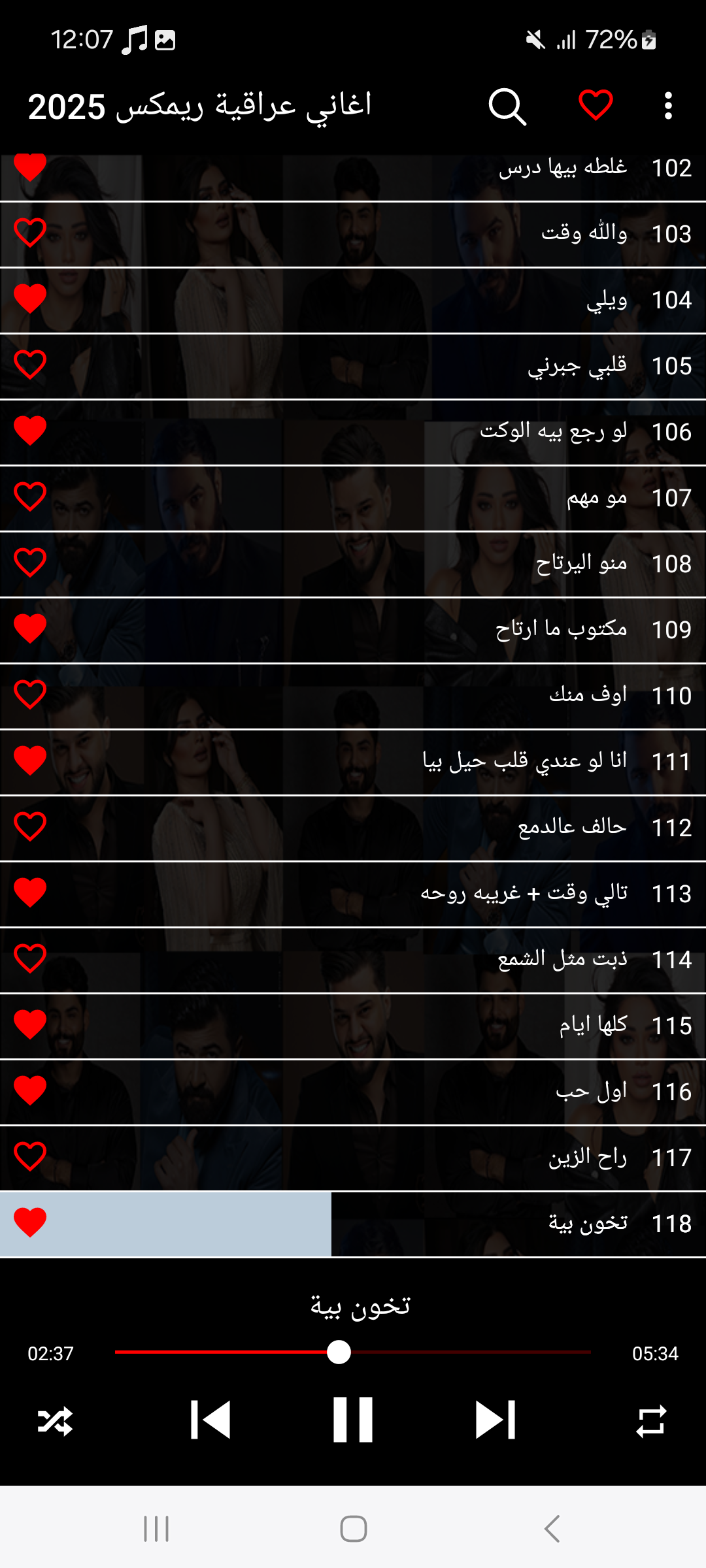Screen dimensions: 706x1568
Task: Like song 108 منو اليرتاح with the heart
Action: point(30,563)
